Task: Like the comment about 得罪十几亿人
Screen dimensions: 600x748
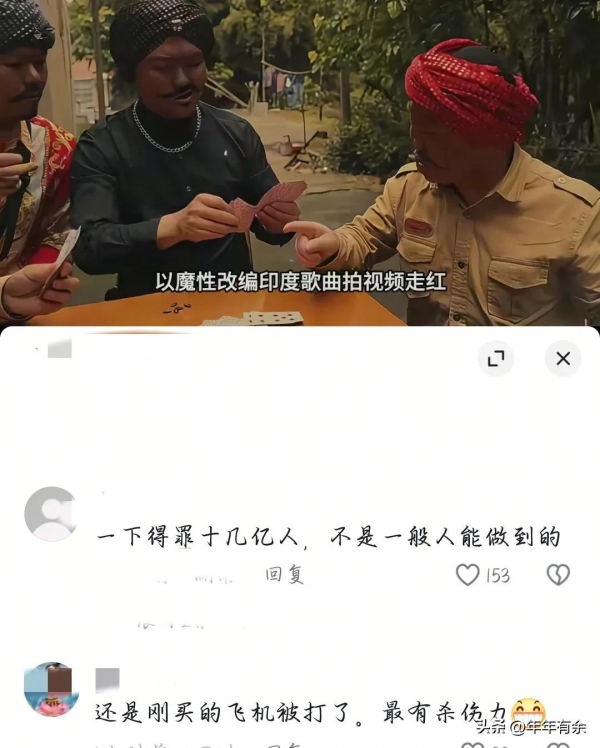Action: point(468,574)
